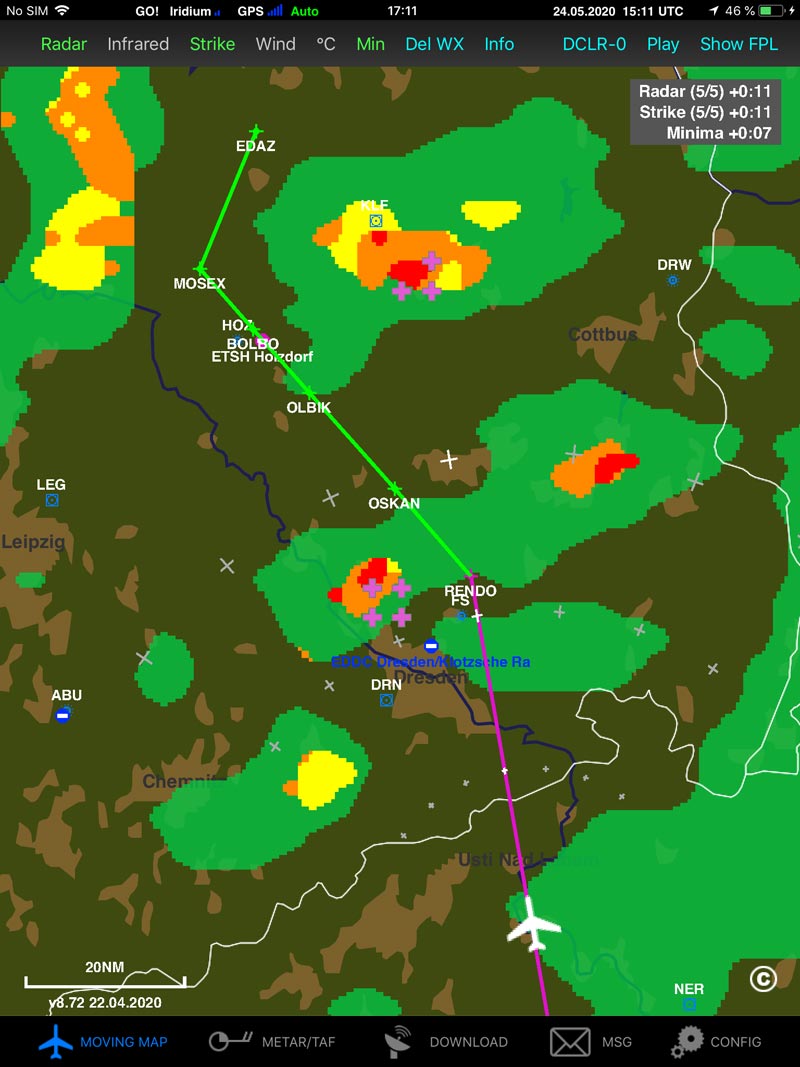The width and height of the screenshot is (800, 1067).
Task: Open the METAR/TAF tab
Action: pyautogui.click(x=271, y=1041)
